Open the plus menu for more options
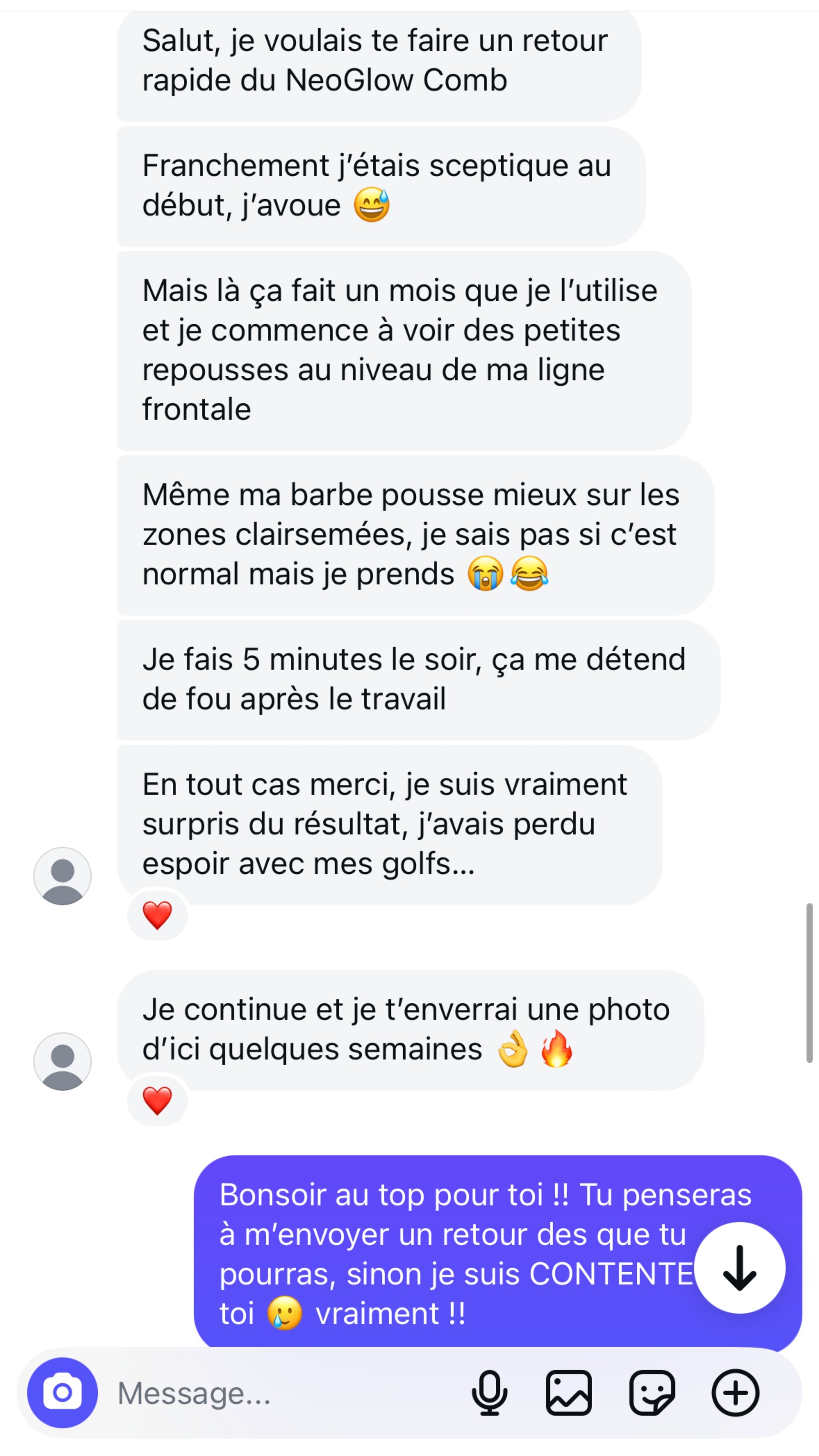 tap(735, 1393)
